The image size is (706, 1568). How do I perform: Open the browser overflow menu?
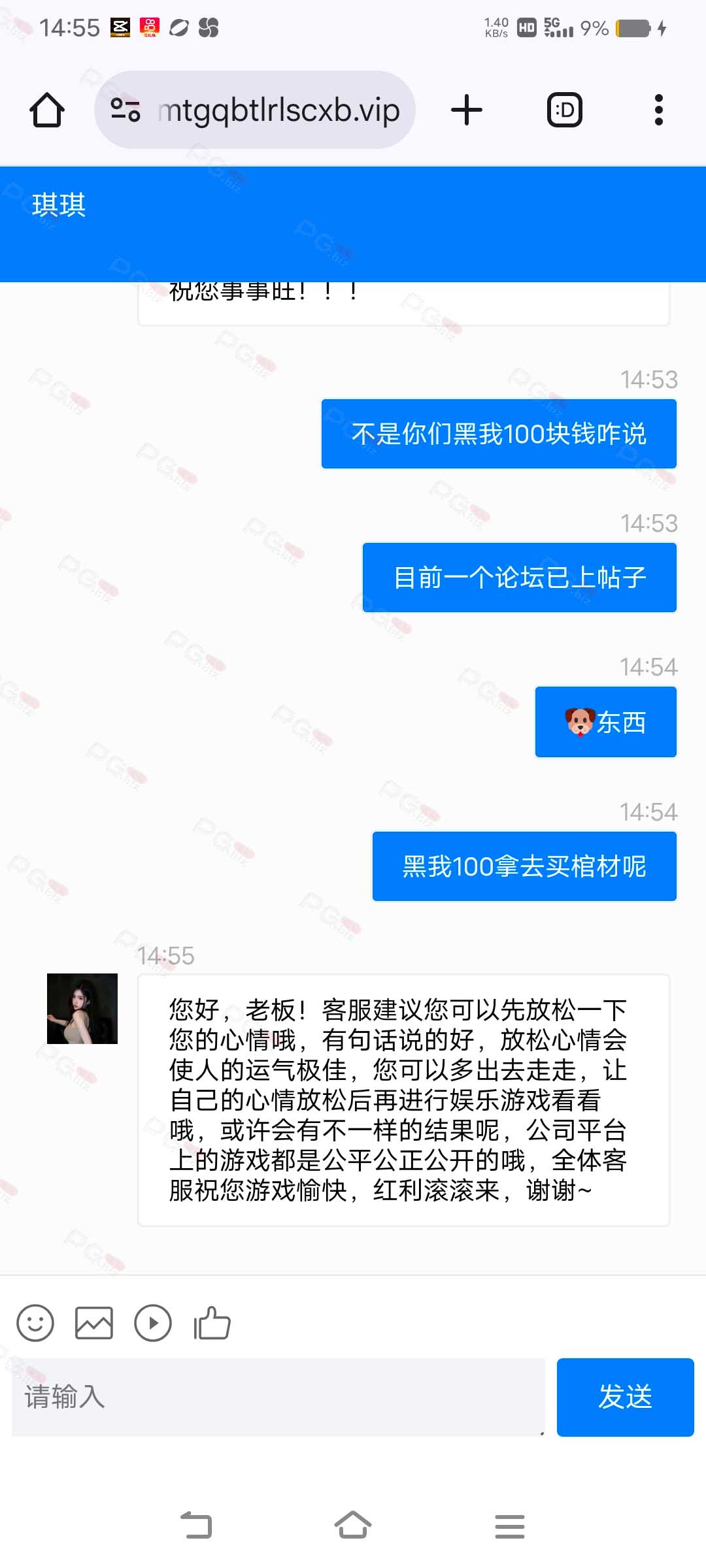pos(659,110)
